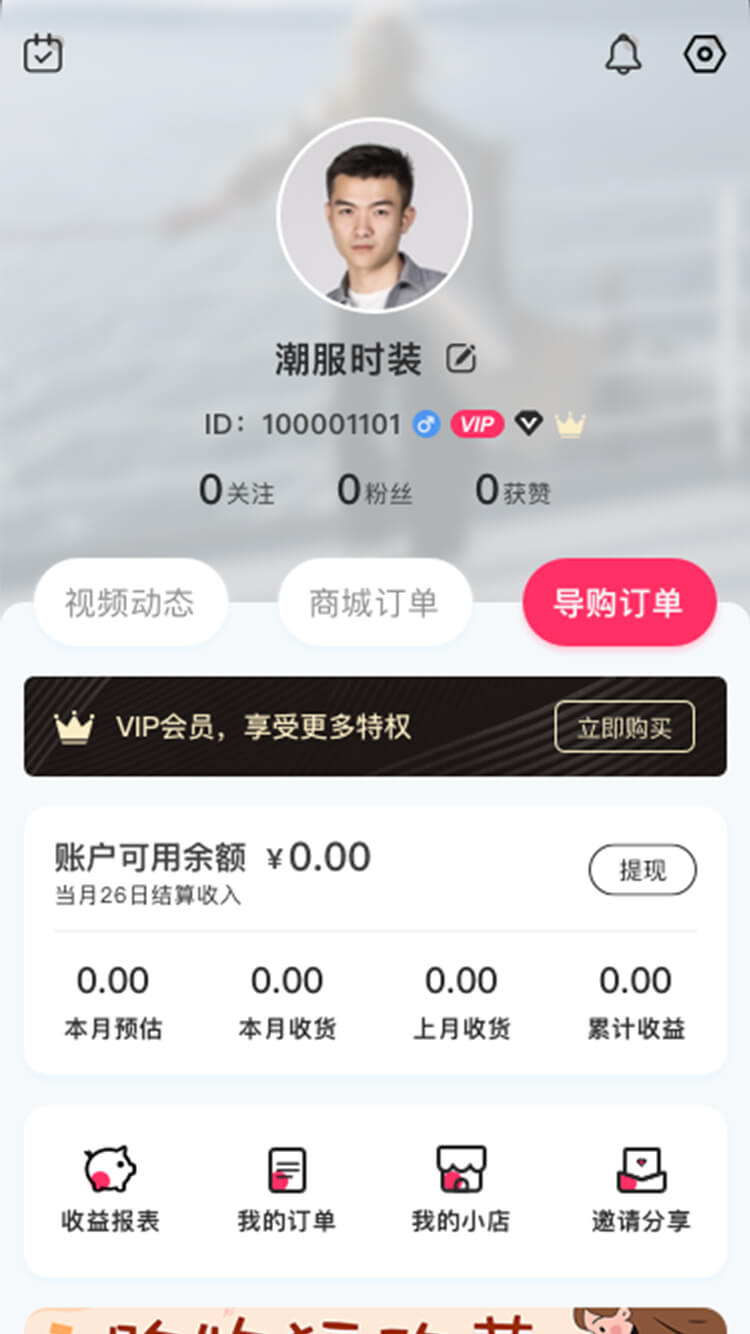Open 邀请分享 via its envelope icon

640,1168
